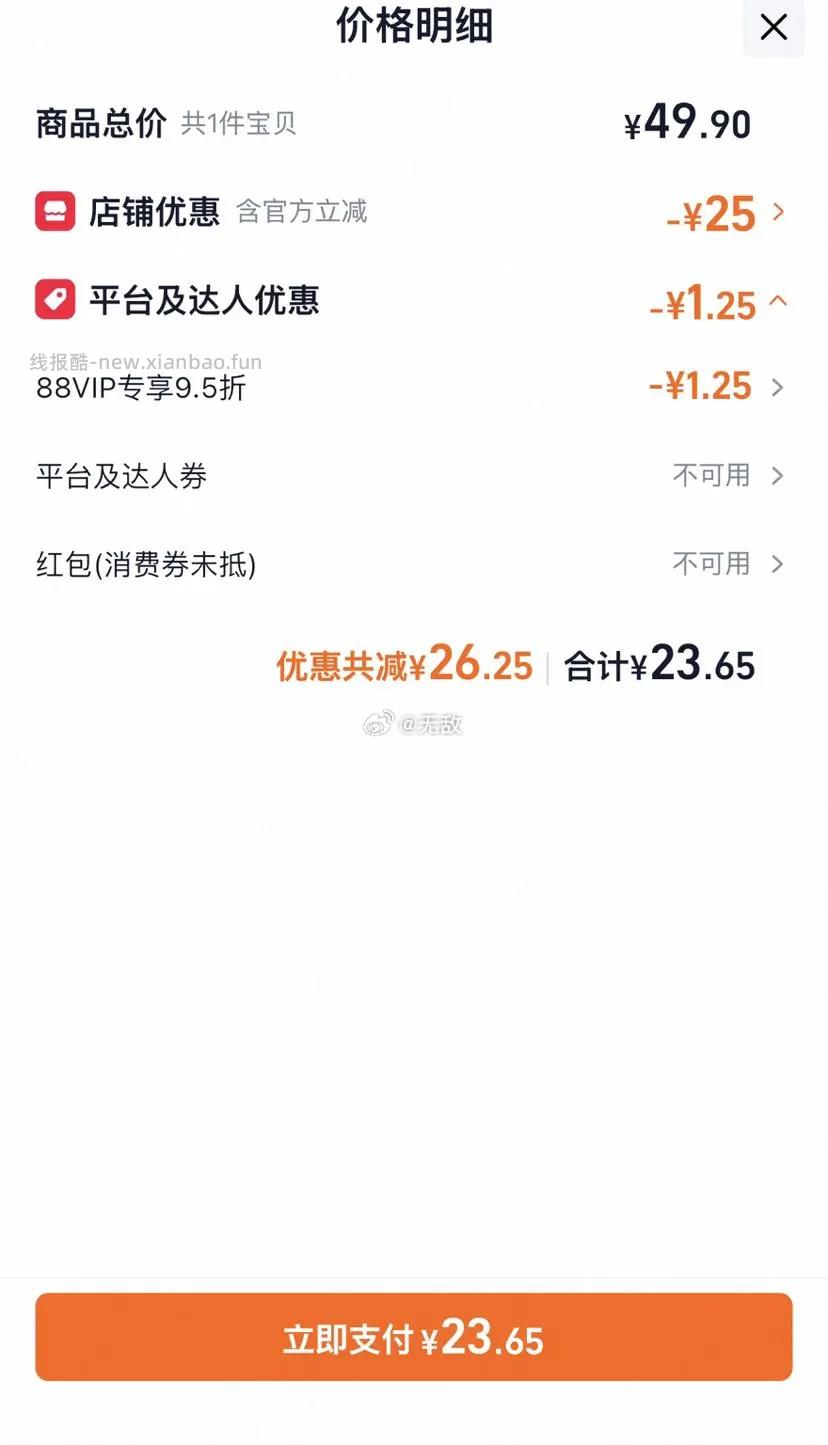Open the 红包(消费券未抵) details
The image size is (828, 1445).
778,564
